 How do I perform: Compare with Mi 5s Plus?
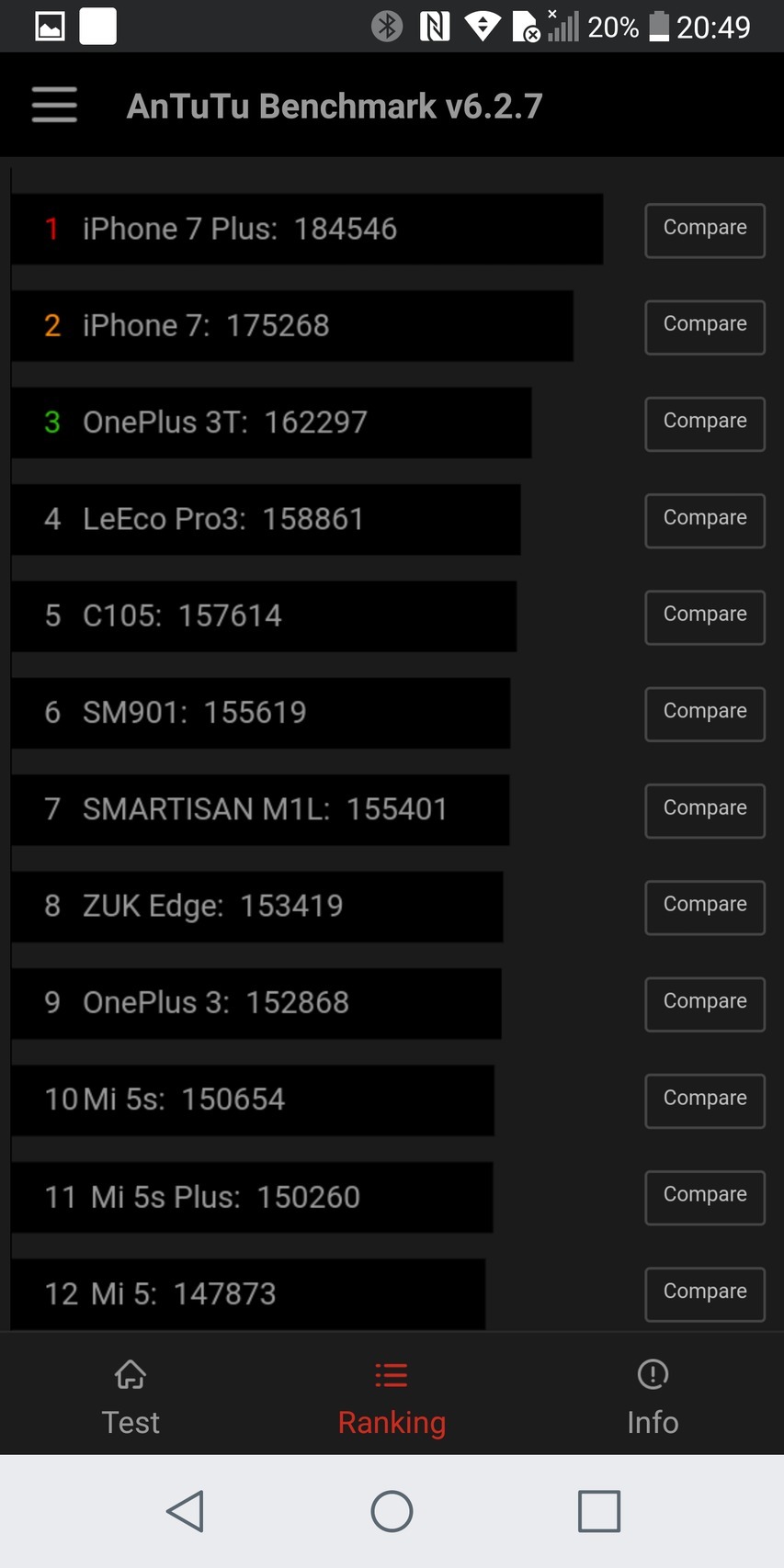pos(704,1197)
